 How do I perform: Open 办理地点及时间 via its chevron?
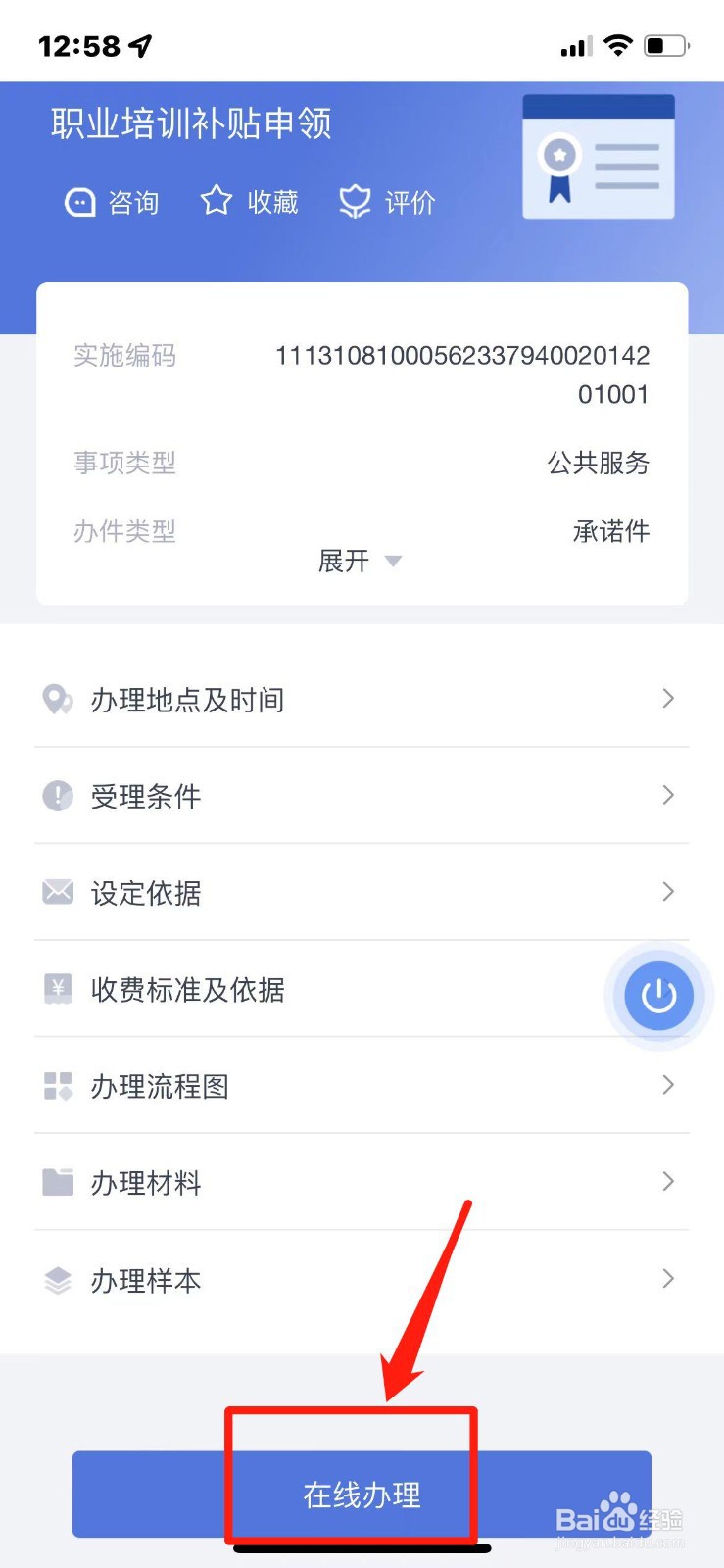[668, 699]
